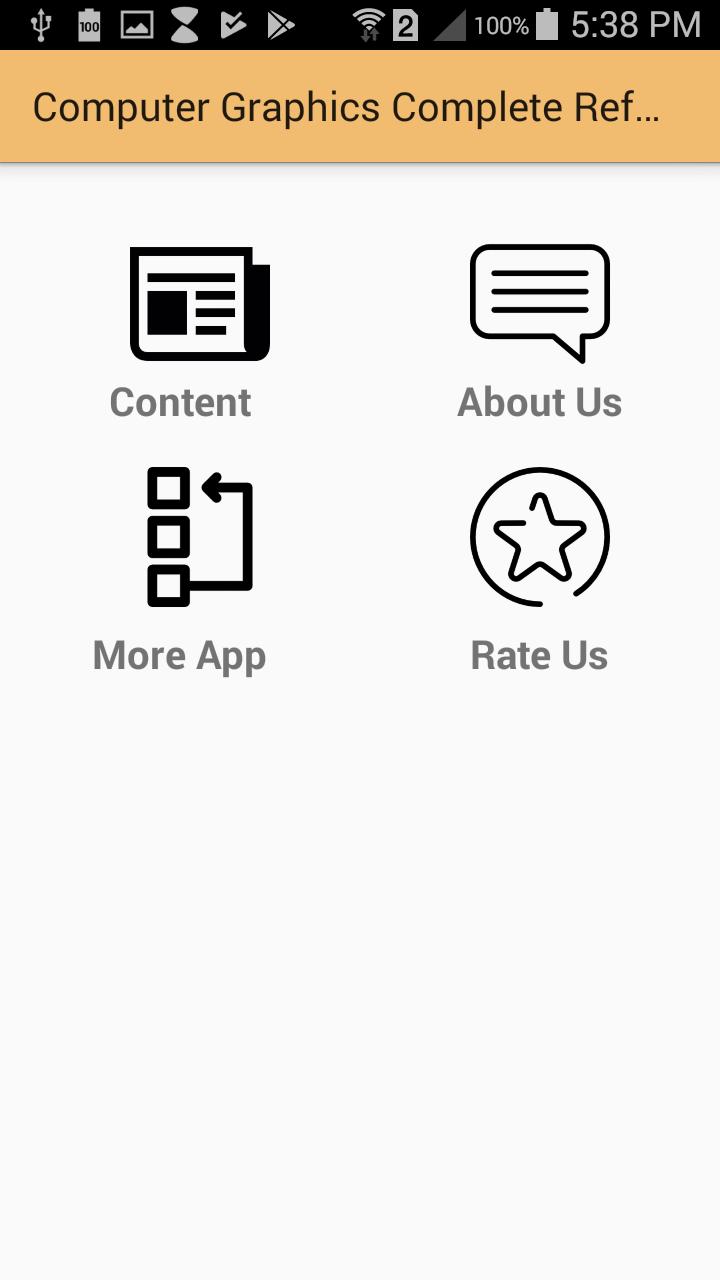The image size is (720, 1280).
Task: Select Rate Us star icon
Action: pos(540,537)
